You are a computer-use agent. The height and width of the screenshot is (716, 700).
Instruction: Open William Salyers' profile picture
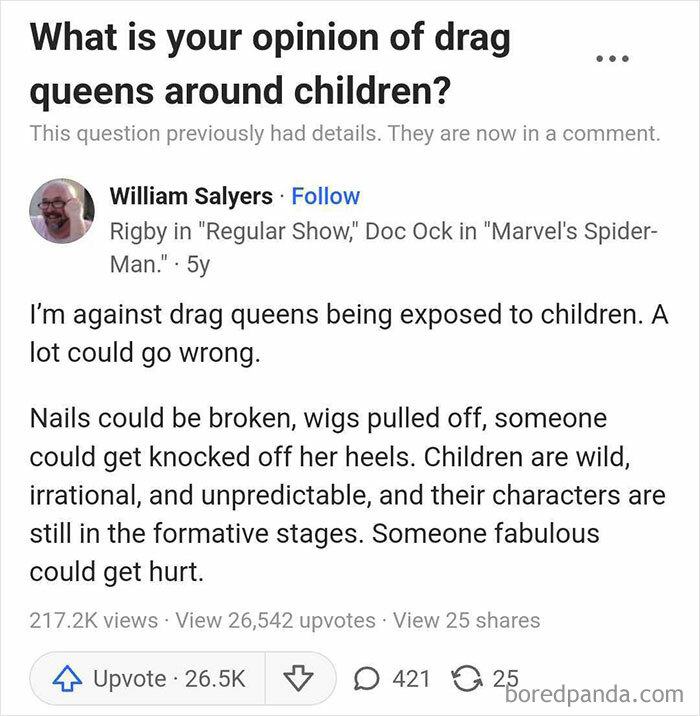(x=62, y=211)
